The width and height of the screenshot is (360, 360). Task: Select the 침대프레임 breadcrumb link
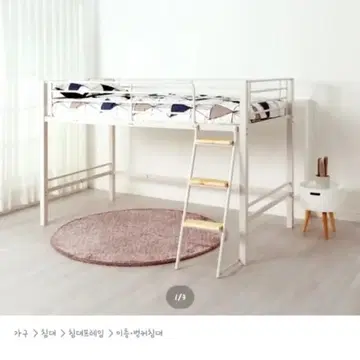pyautogui.click(x=86, y=333)
